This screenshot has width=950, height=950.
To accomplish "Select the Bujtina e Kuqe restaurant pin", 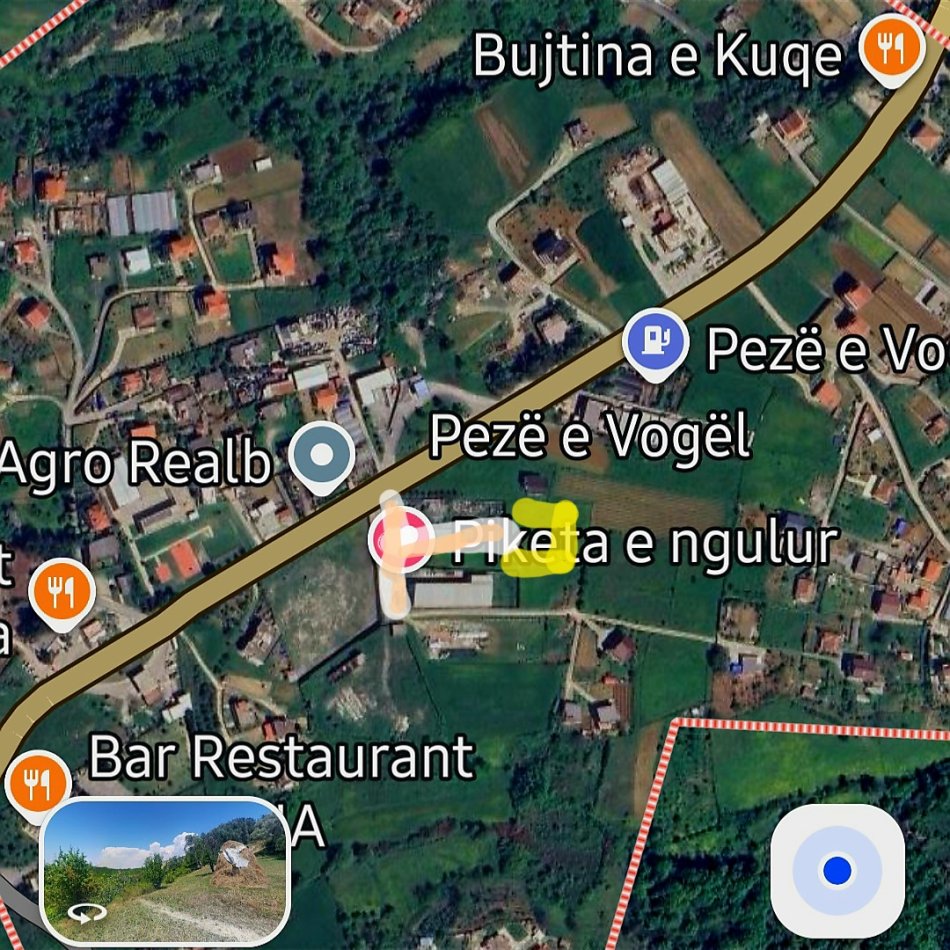I will 890,49.
